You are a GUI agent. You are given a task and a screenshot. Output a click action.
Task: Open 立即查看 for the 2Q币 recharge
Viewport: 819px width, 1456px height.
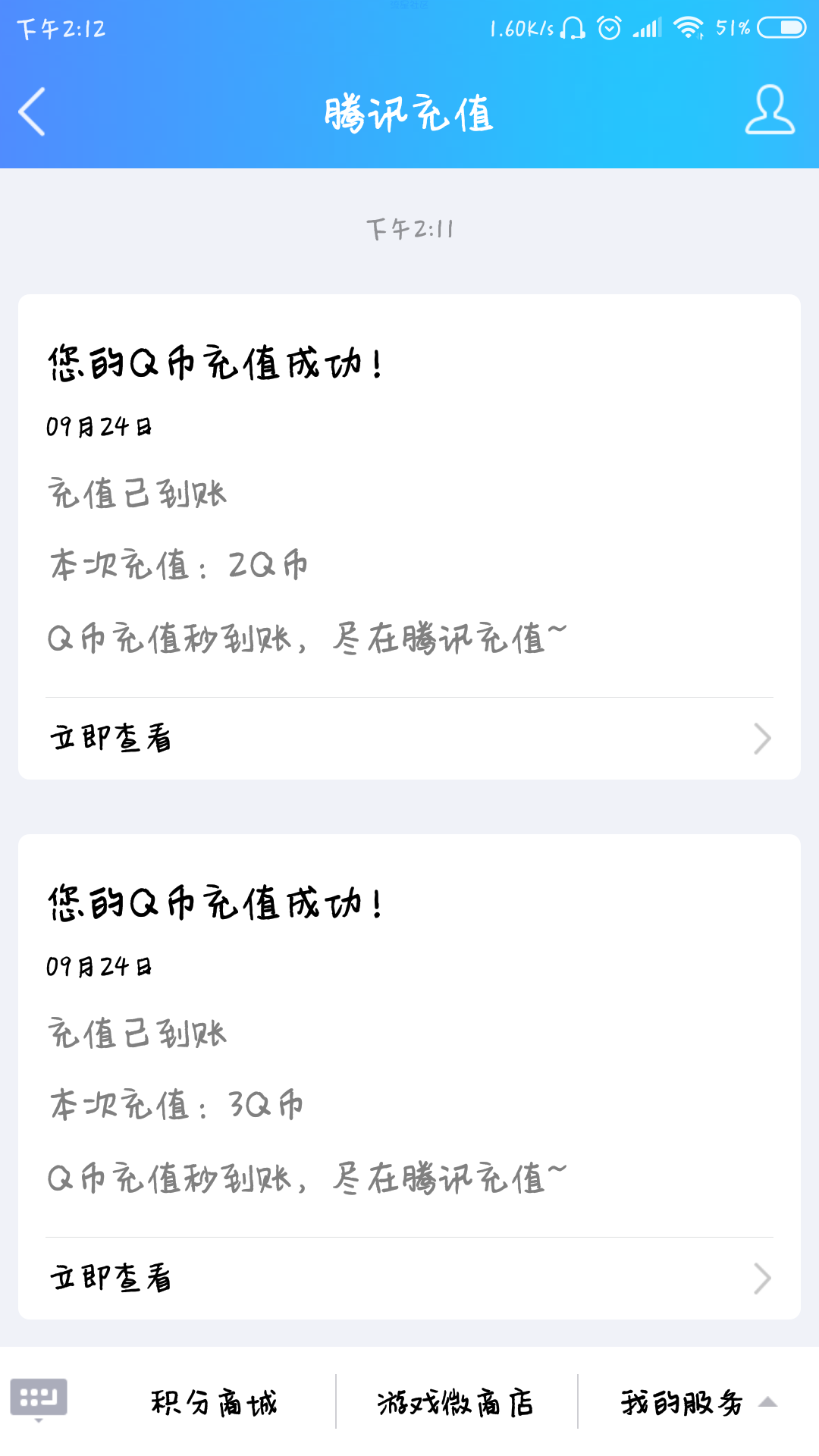click(x=409, y=739)
